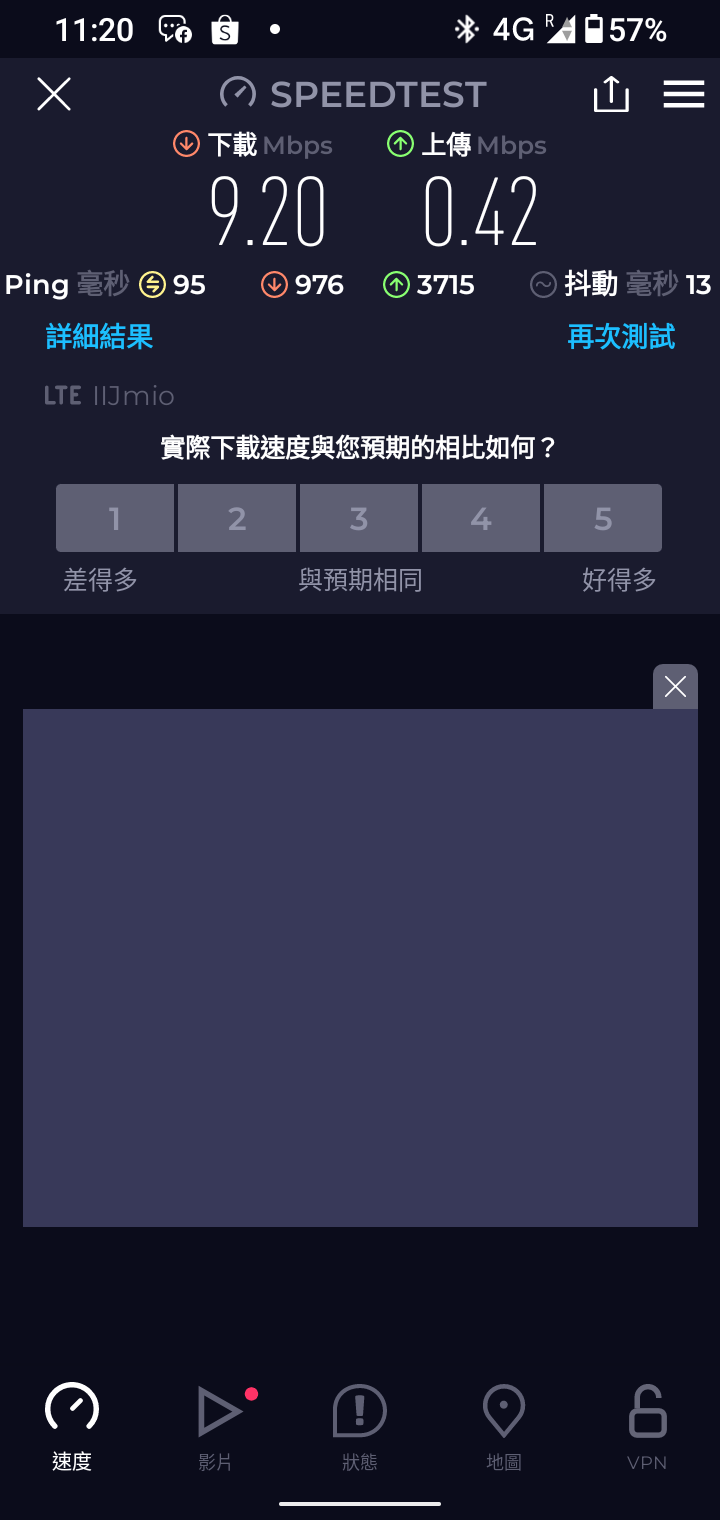Share the speed test result

(611, 94)
